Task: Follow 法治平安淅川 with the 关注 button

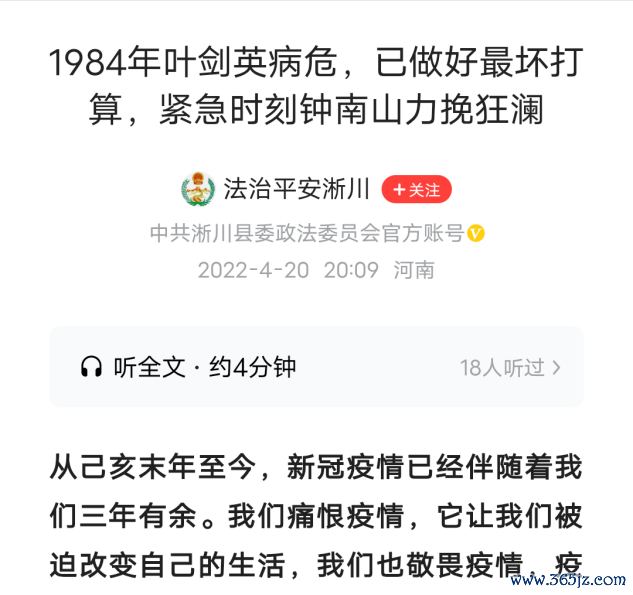Action: (x=416, y=189)
